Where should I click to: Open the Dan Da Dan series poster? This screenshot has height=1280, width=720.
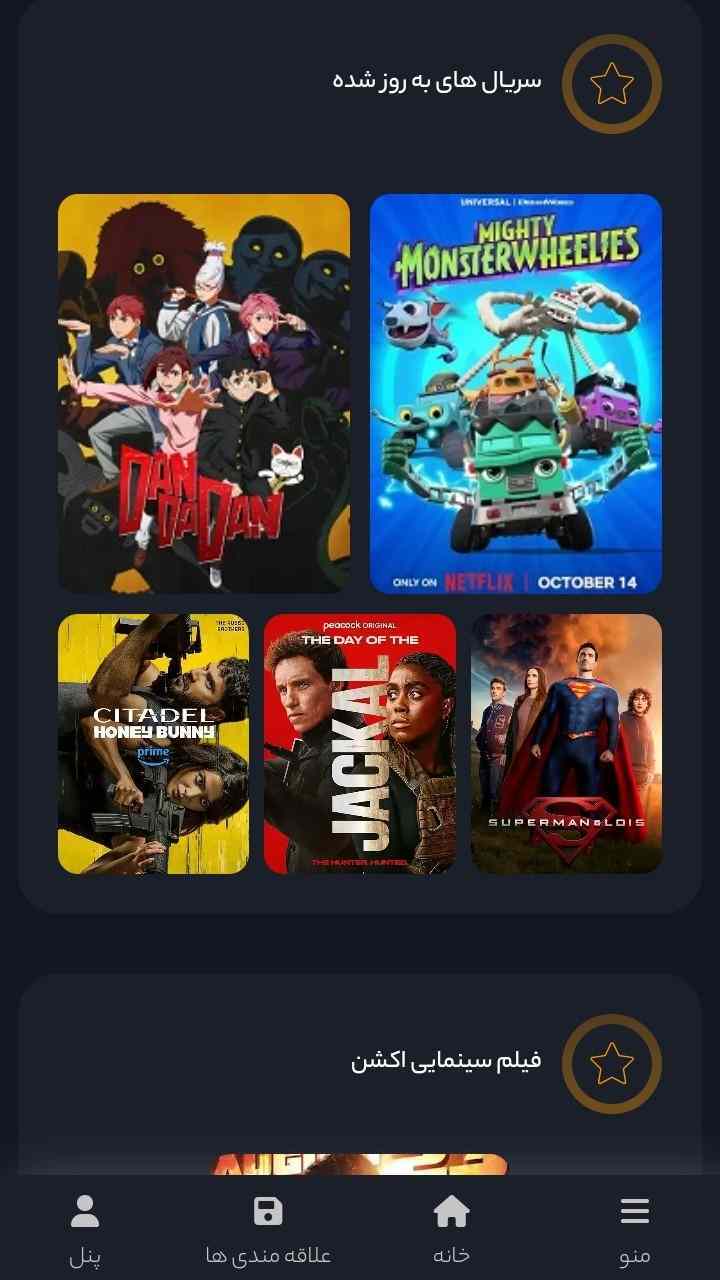204,394
